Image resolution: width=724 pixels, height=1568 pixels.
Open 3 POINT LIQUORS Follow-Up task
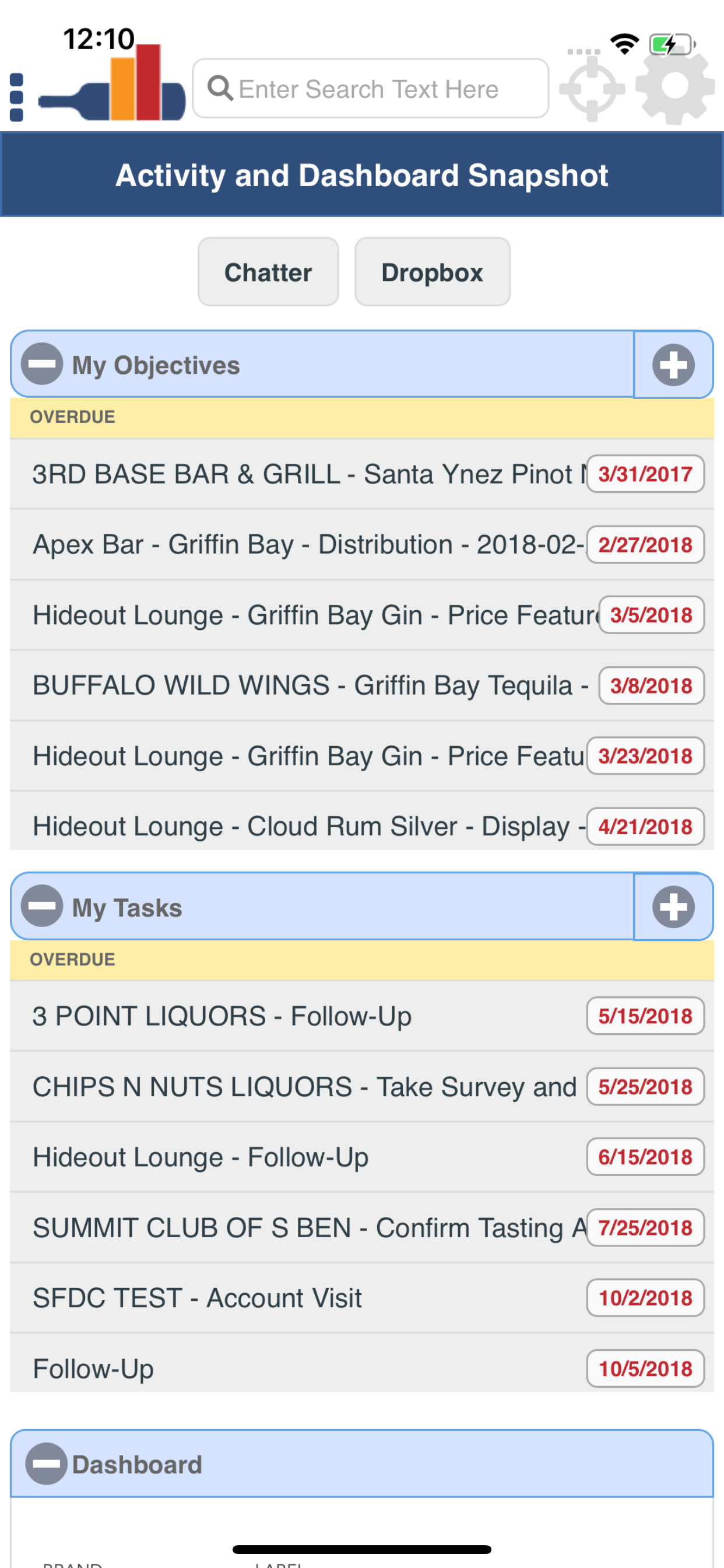point(362,1016)
